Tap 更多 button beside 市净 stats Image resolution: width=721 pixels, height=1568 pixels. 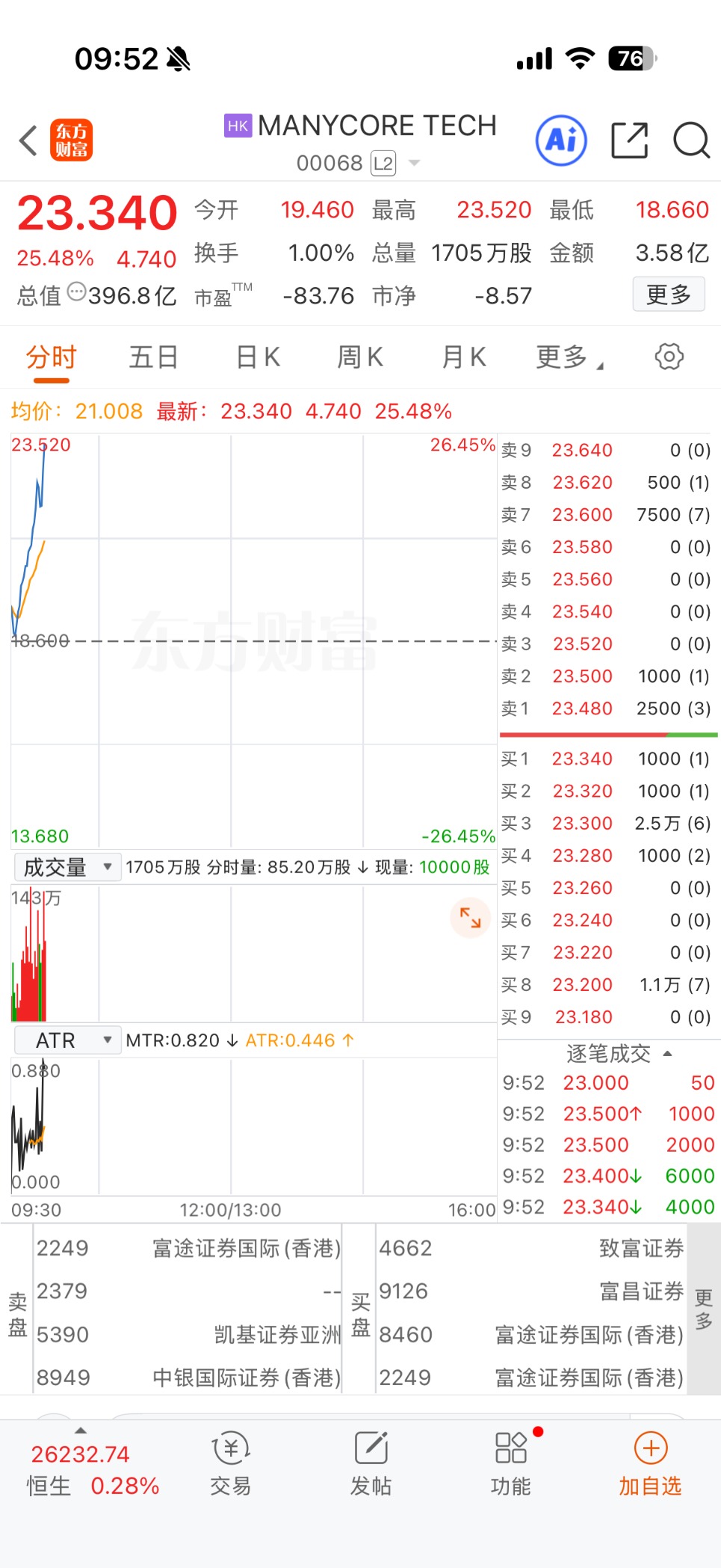tap(668, 294)
